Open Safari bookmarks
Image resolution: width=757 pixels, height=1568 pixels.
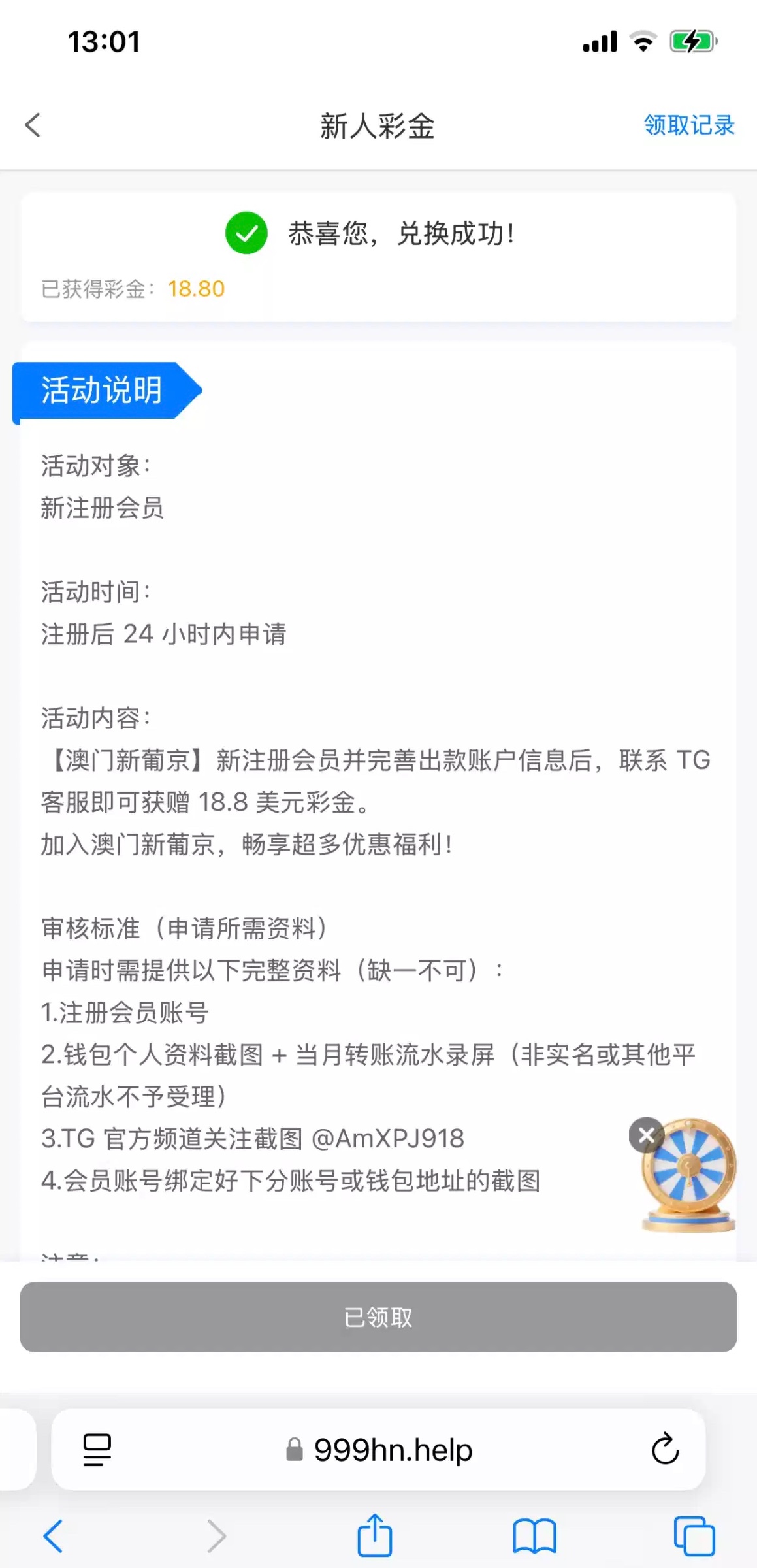click(534, 1535)
